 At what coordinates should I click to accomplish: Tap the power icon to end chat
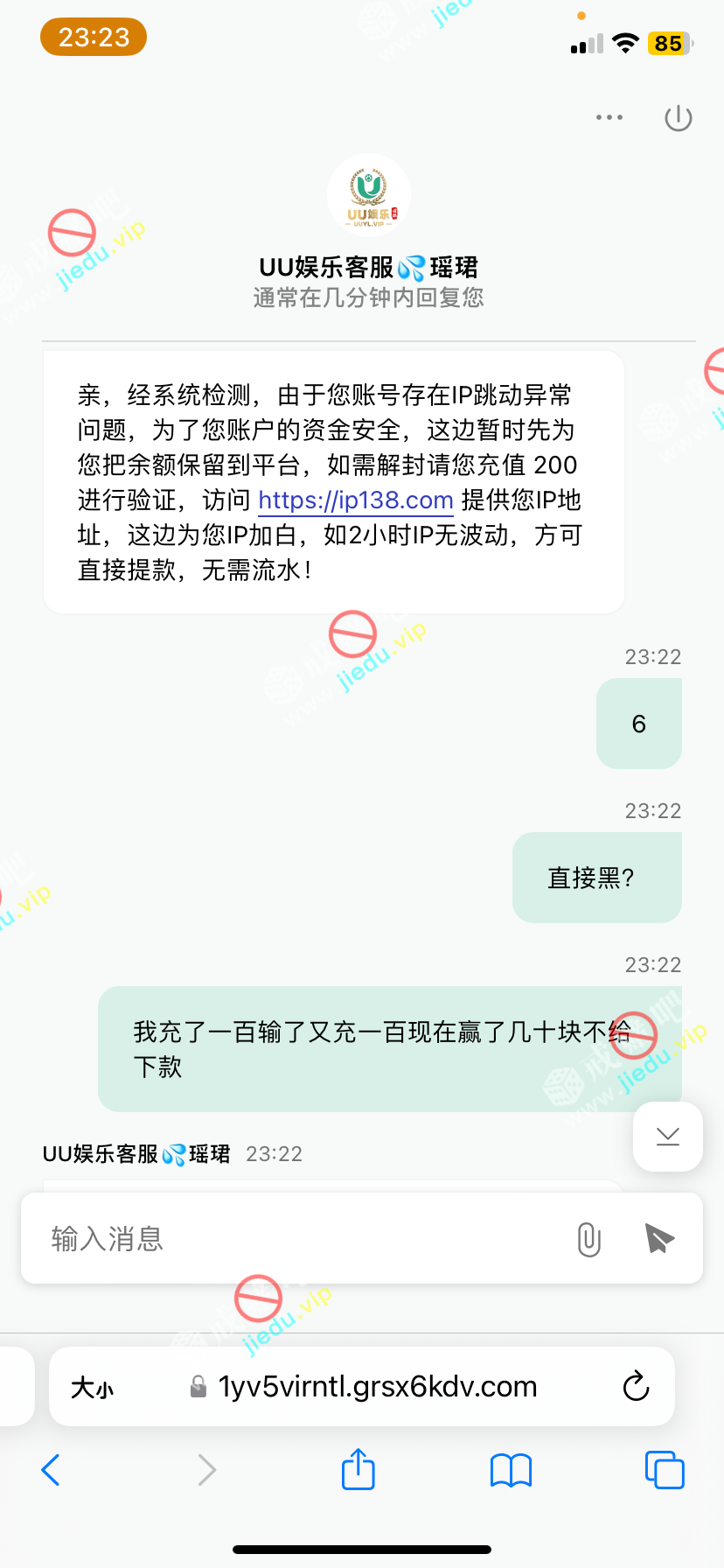pos(678,118)
